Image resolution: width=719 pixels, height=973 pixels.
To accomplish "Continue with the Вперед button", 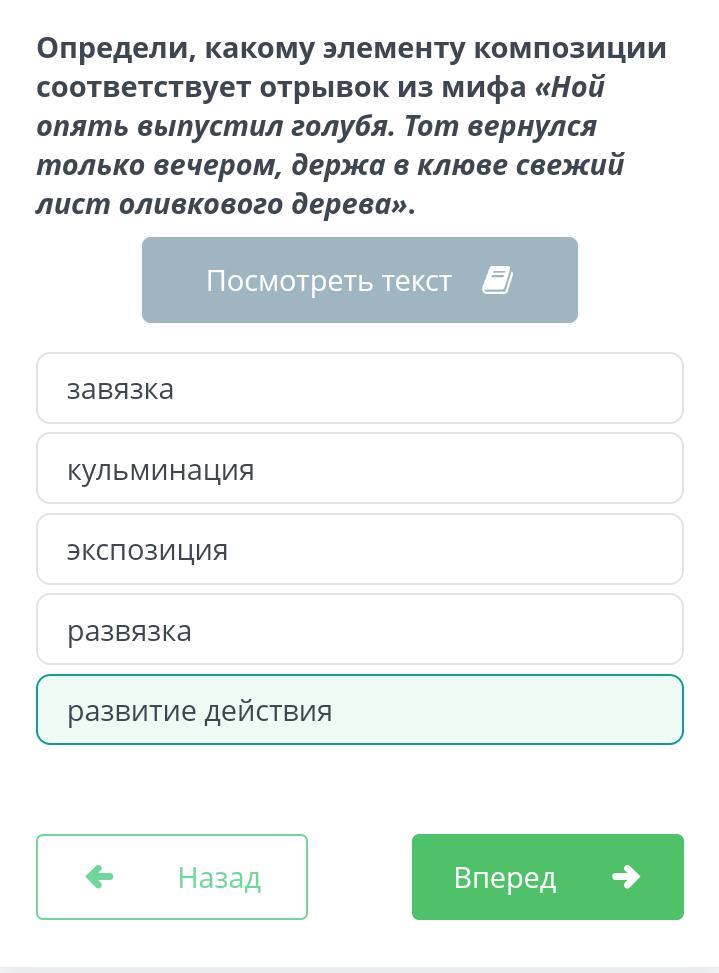I will pyautogui.click(x=547, y=877).
